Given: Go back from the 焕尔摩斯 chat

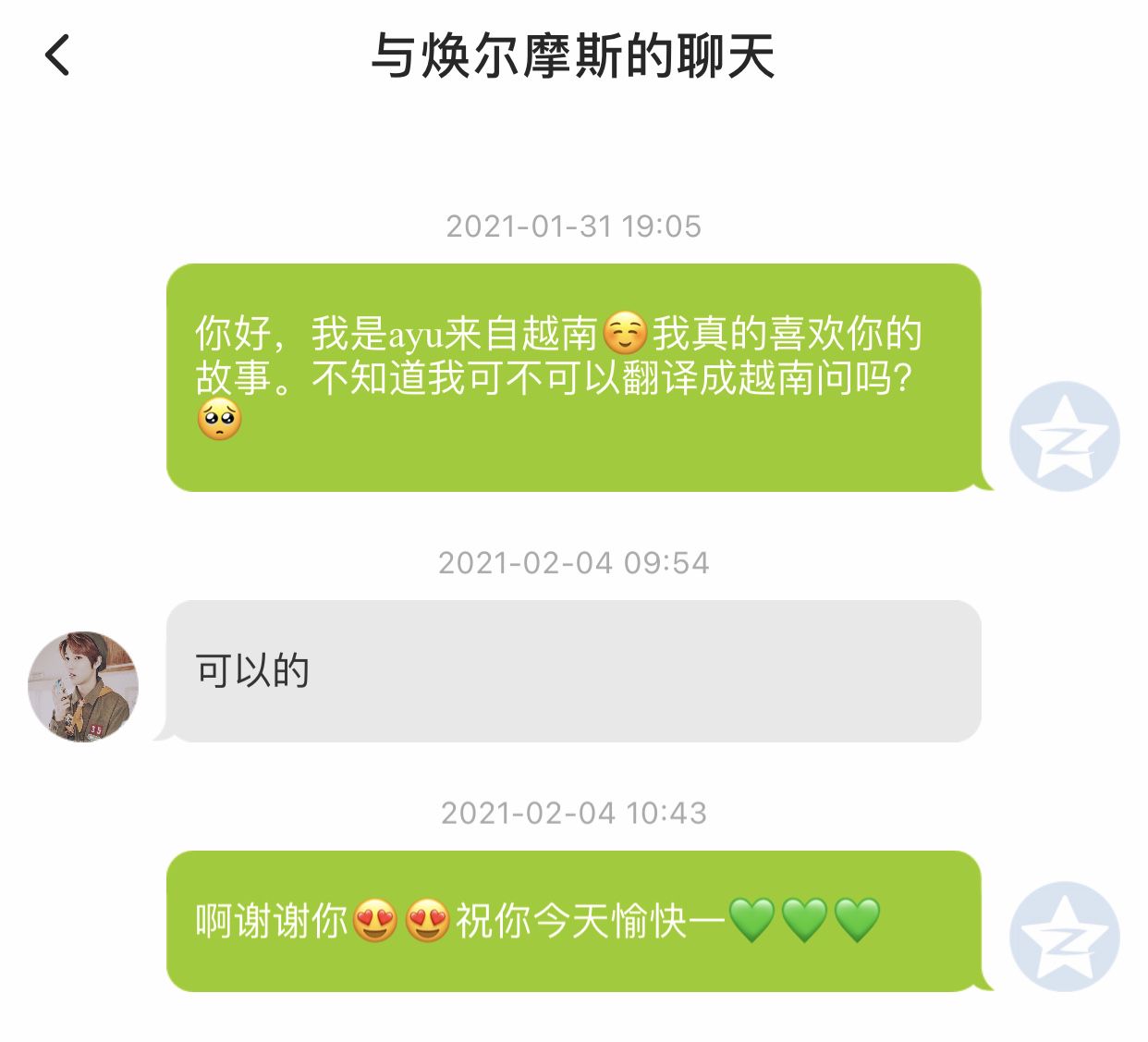Looking at the screenshot, I should (x=57, y=55).
